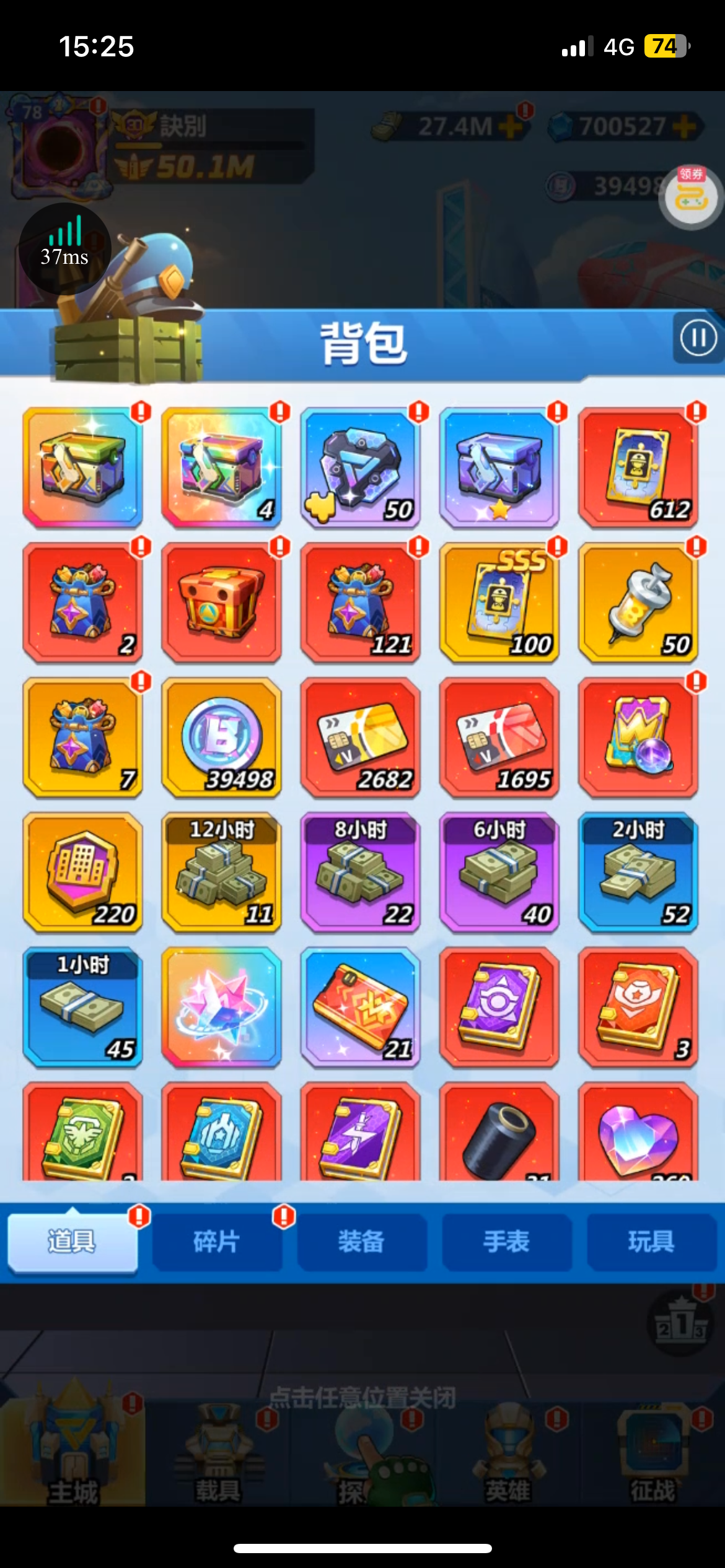This screenshot has width=725, height=1568.
Task: Open the syringe item with count 50
Action: point(638,601)
